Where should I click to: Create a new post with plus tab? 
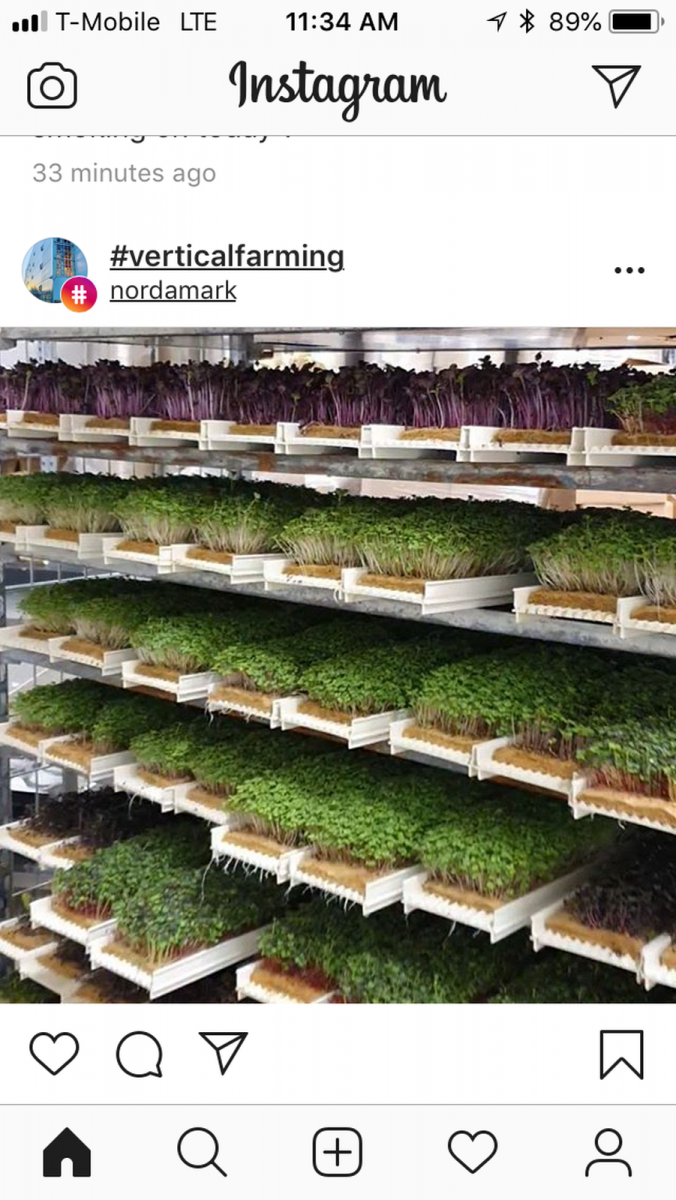tap(338, 1153)
